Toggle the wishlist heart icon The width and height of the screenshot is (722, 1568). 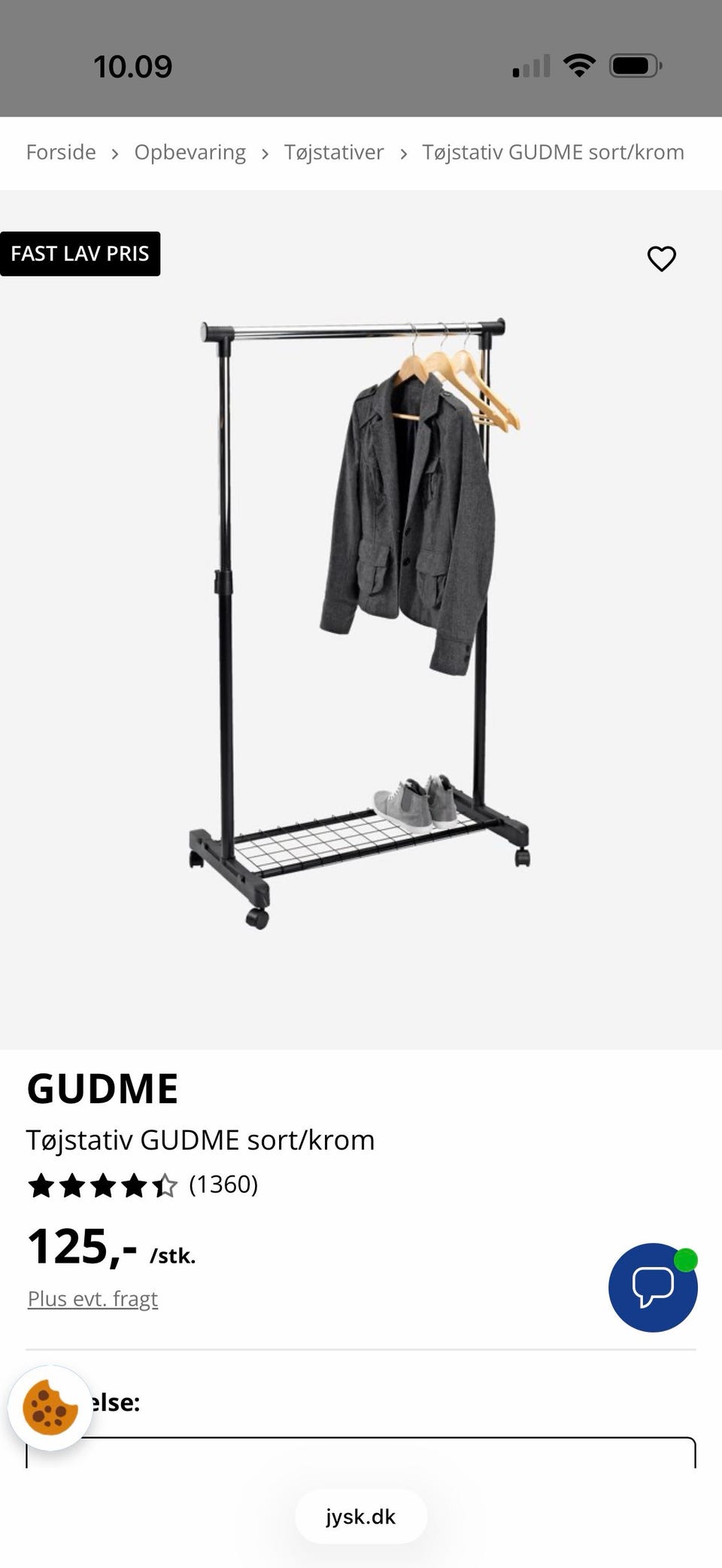pyautogui.click(x=661, y=259)
